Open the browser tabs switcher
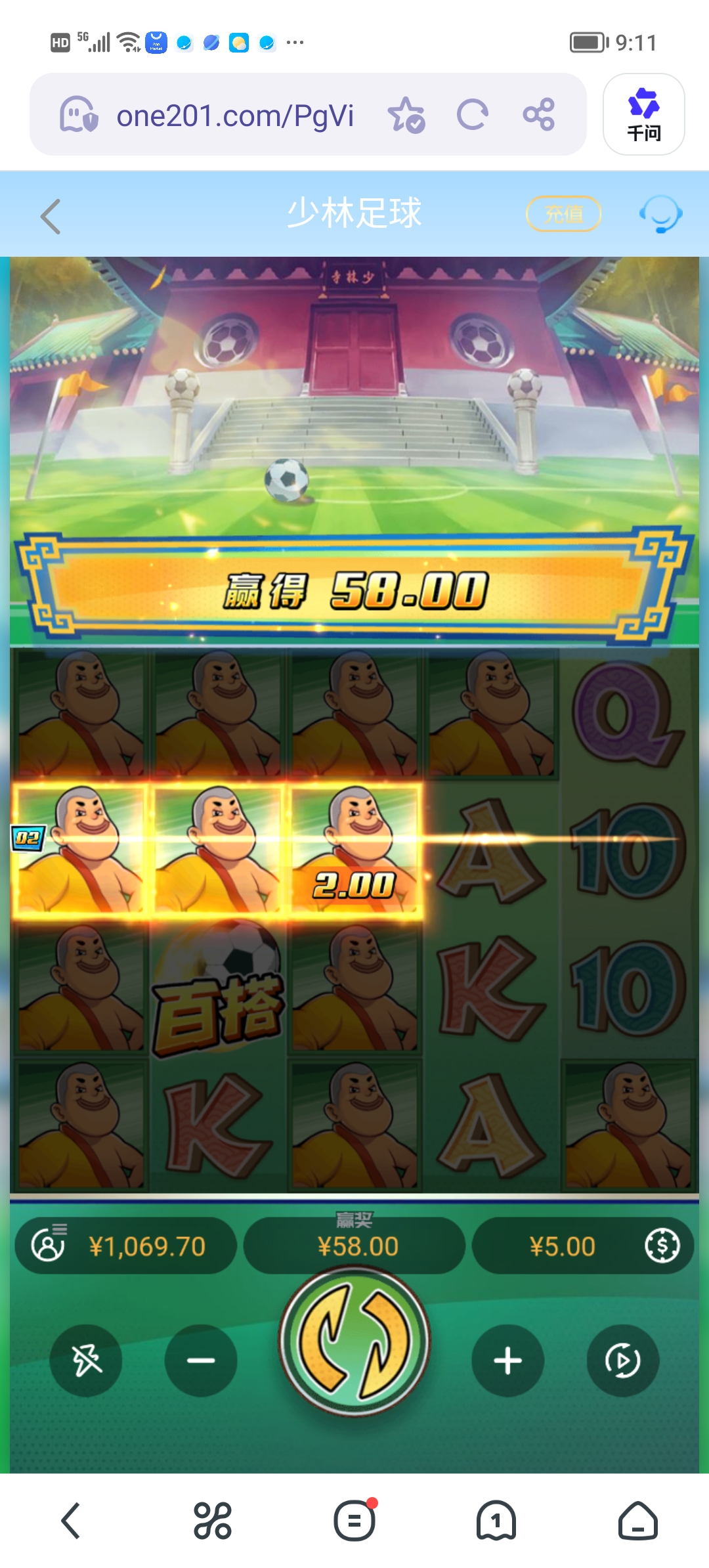This screenshot has height=1568, width=709. [496, 1521]
